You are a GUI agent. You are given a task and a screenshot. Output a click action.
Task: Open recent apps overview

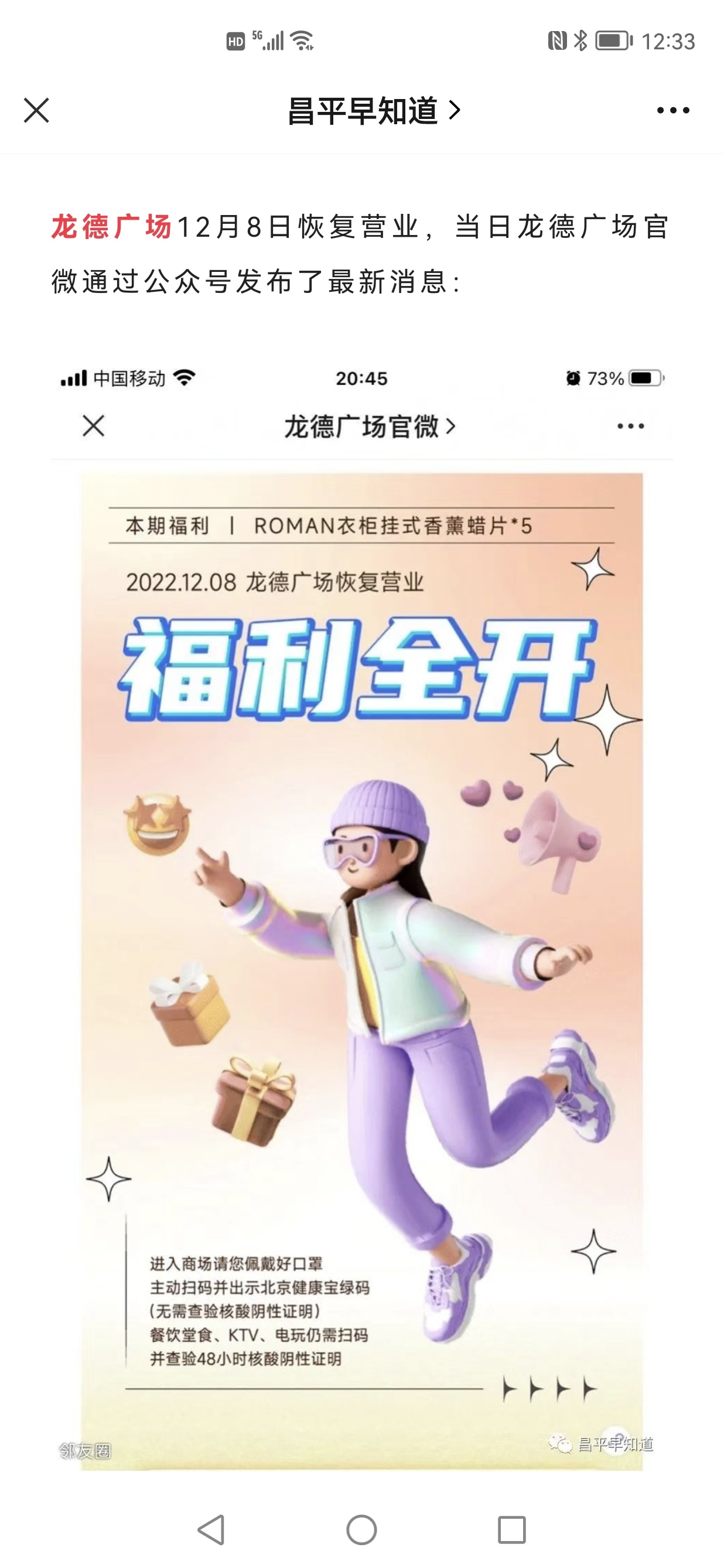511,1529
